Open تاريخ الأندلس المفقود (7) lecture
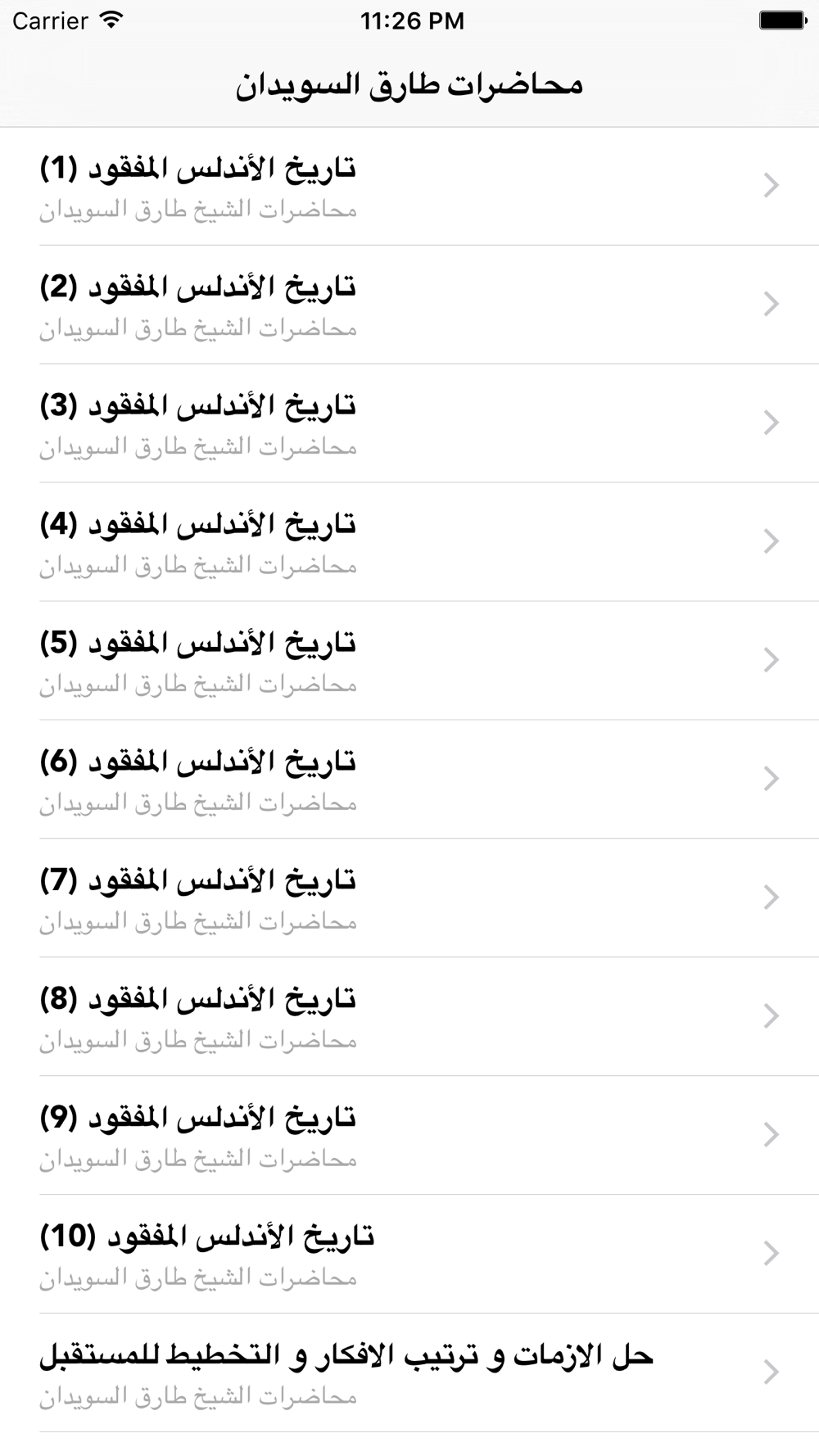The image size is (819, 1456). click(x=409, y=898)
